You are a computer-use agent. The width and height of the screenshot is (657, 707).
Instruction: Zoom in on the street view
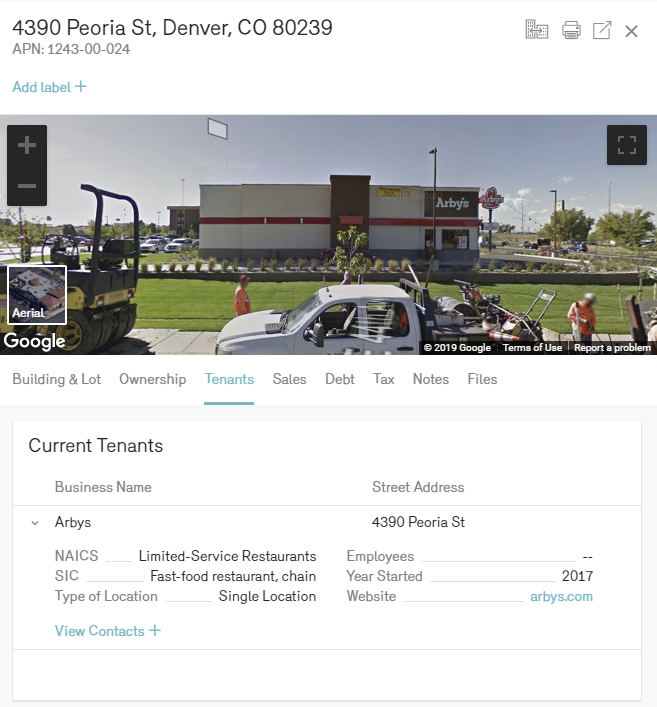click(27, 146)
